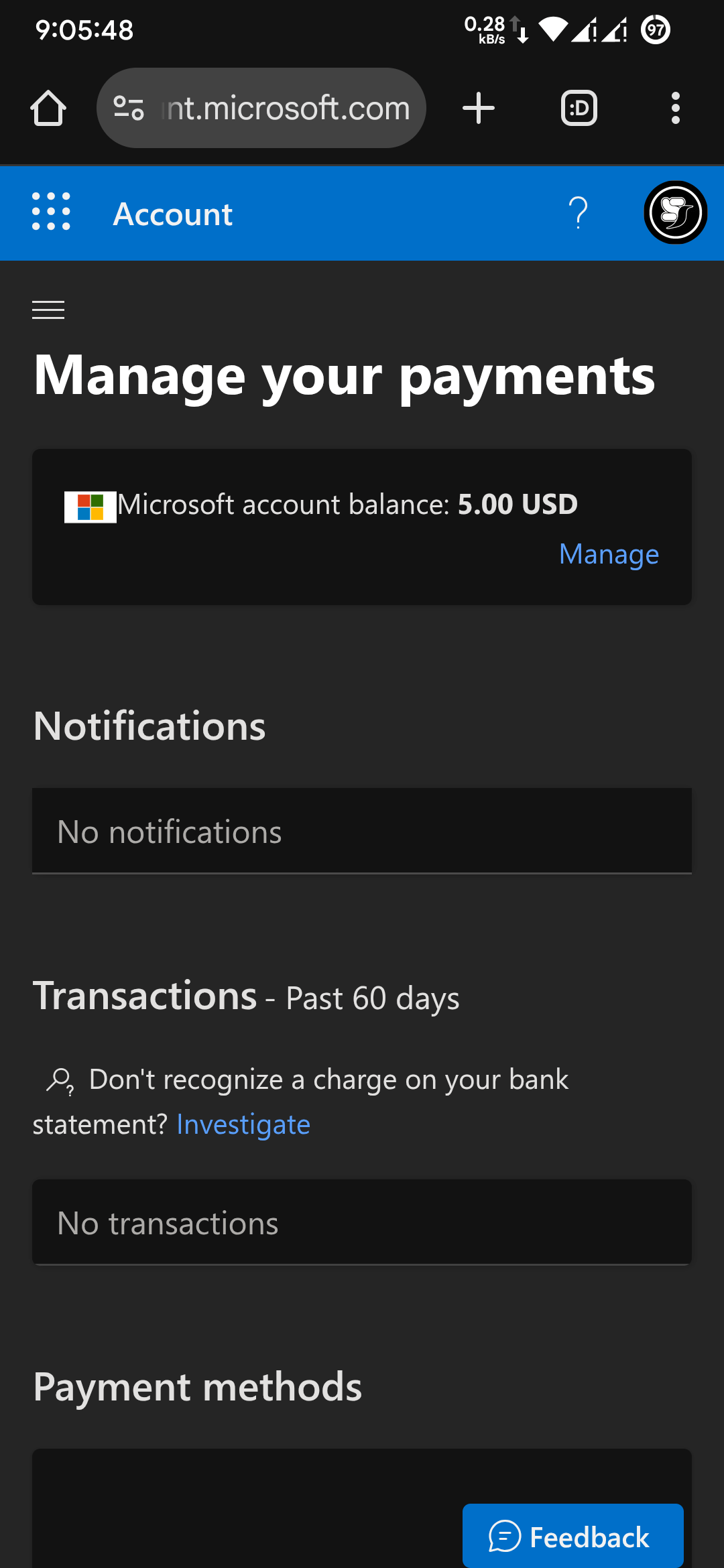The height and width of the screenshot is (1568, 724).
Task: Follow the Investigate link for unknown charges
Action: pyautogui.click(x=243, y=1124)
